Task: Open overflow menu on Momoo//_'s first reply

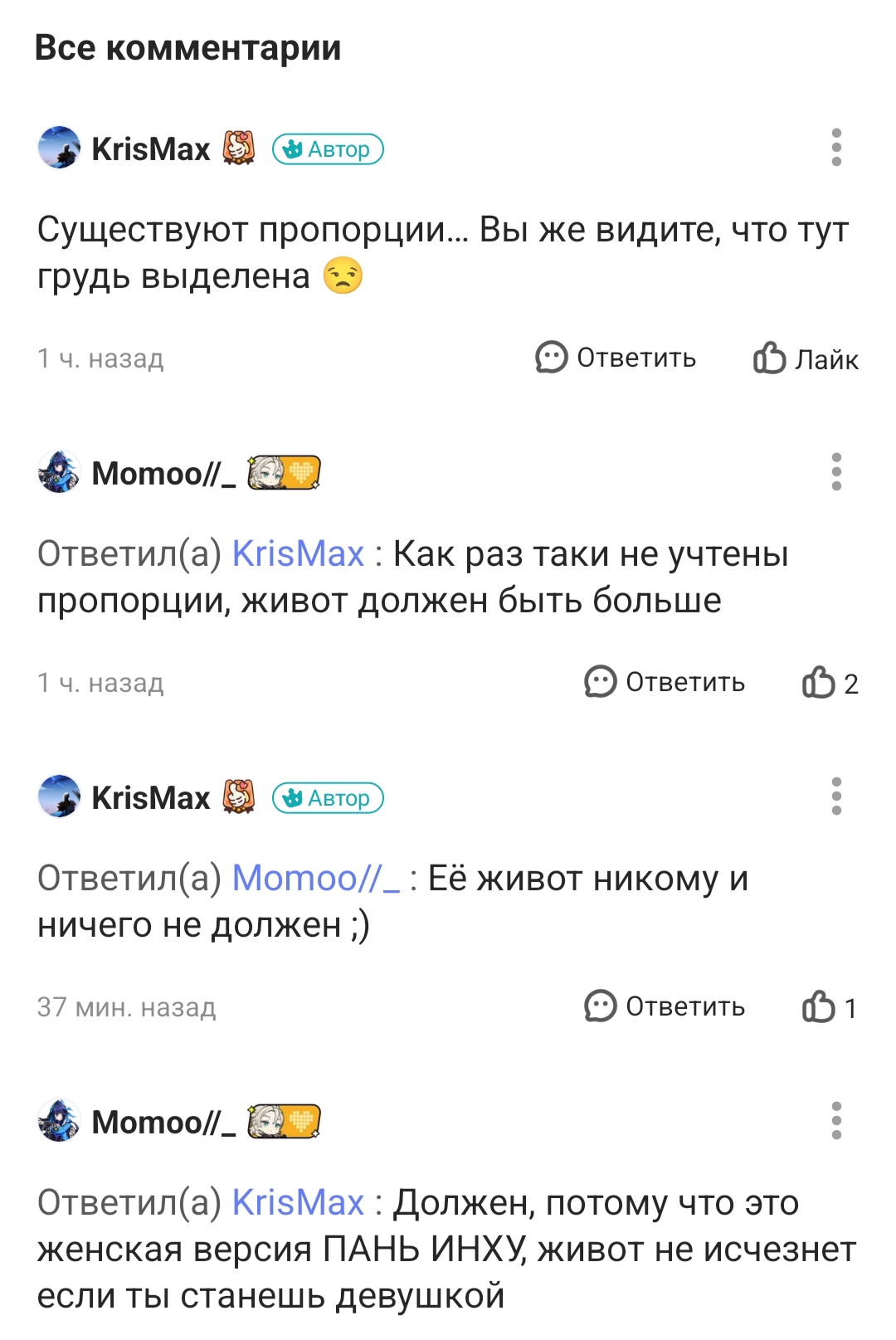Action: click(835, 472)
